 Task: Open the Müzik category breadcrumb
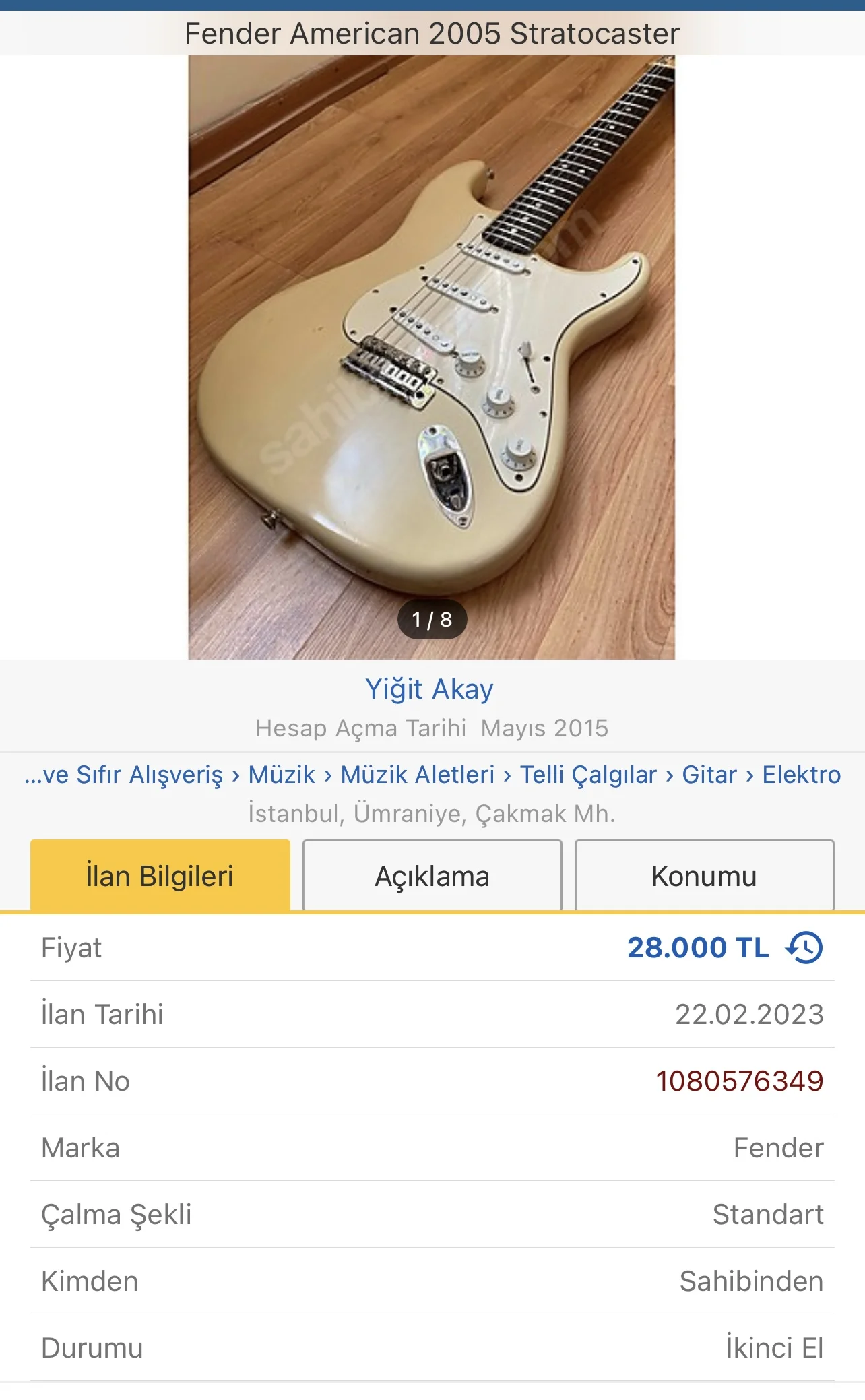tap(282, 775)
